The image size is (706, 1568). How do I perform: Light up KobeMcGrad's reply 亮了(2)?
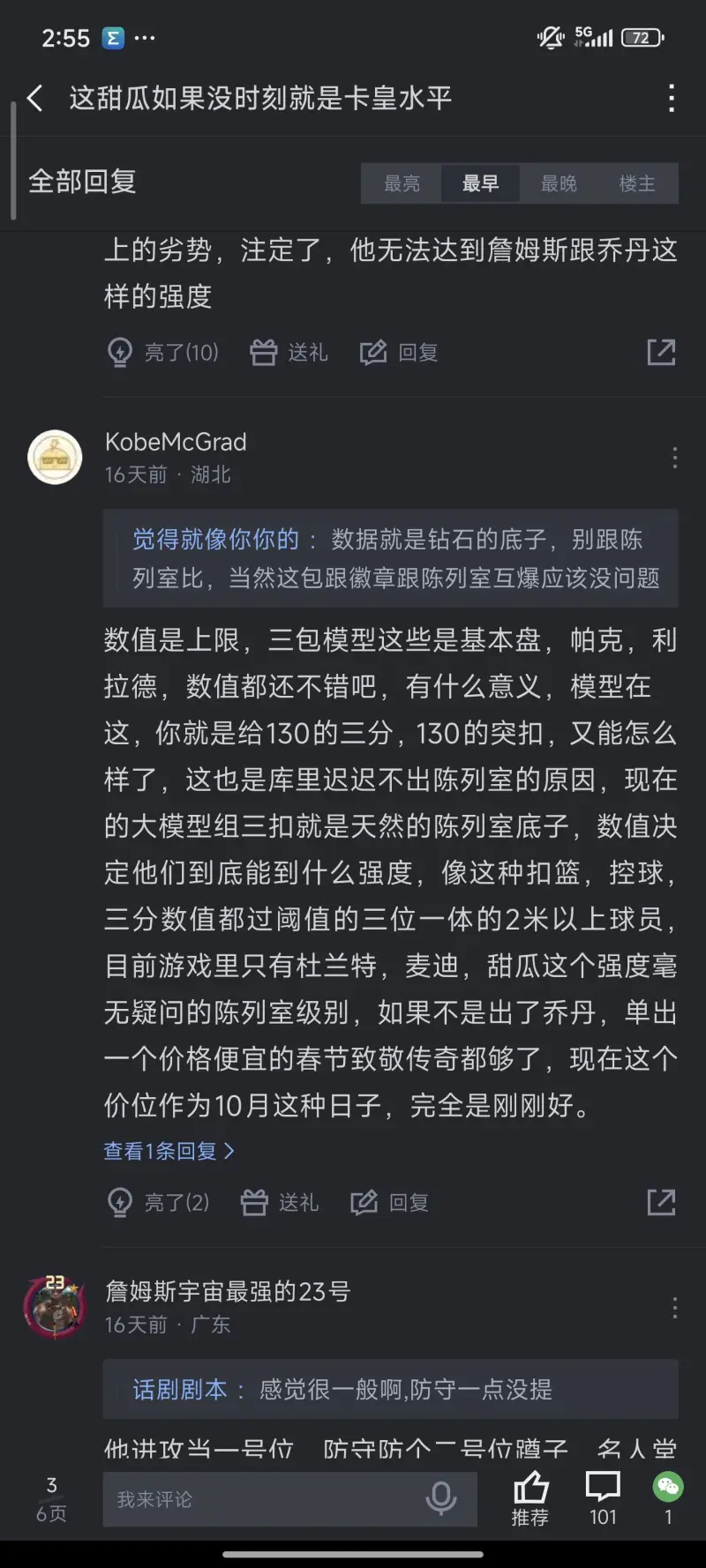[159, 1202]
